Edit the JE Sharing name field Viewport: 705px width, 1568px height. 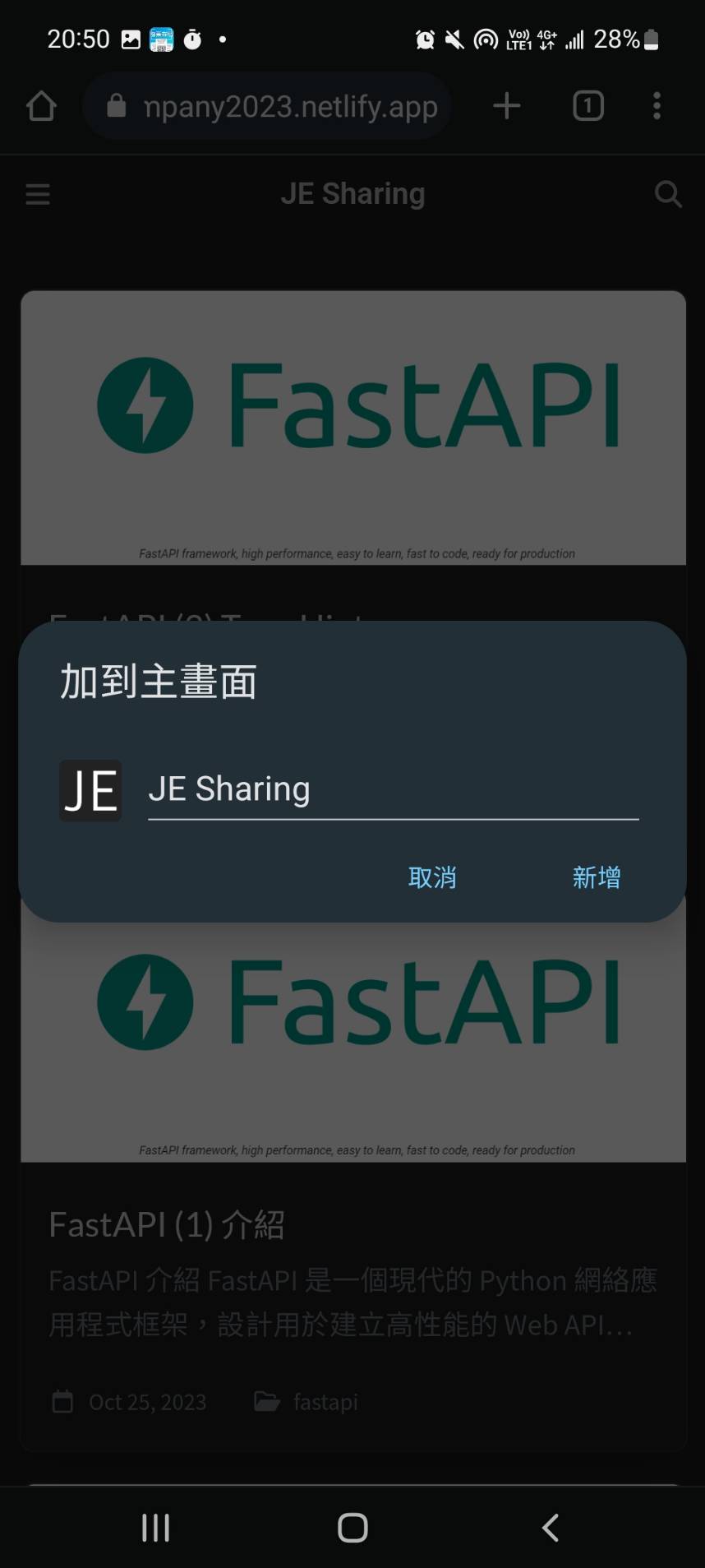(393, 789)
